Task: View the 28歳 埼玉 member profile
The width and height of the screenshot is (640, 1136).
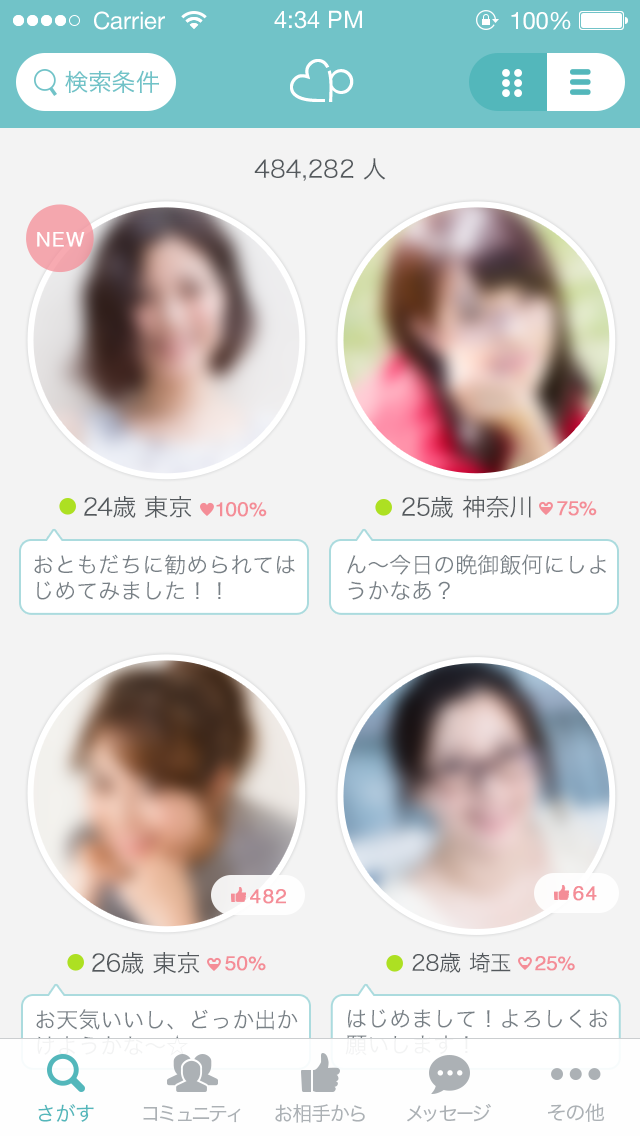Action: tap(475, 793)
